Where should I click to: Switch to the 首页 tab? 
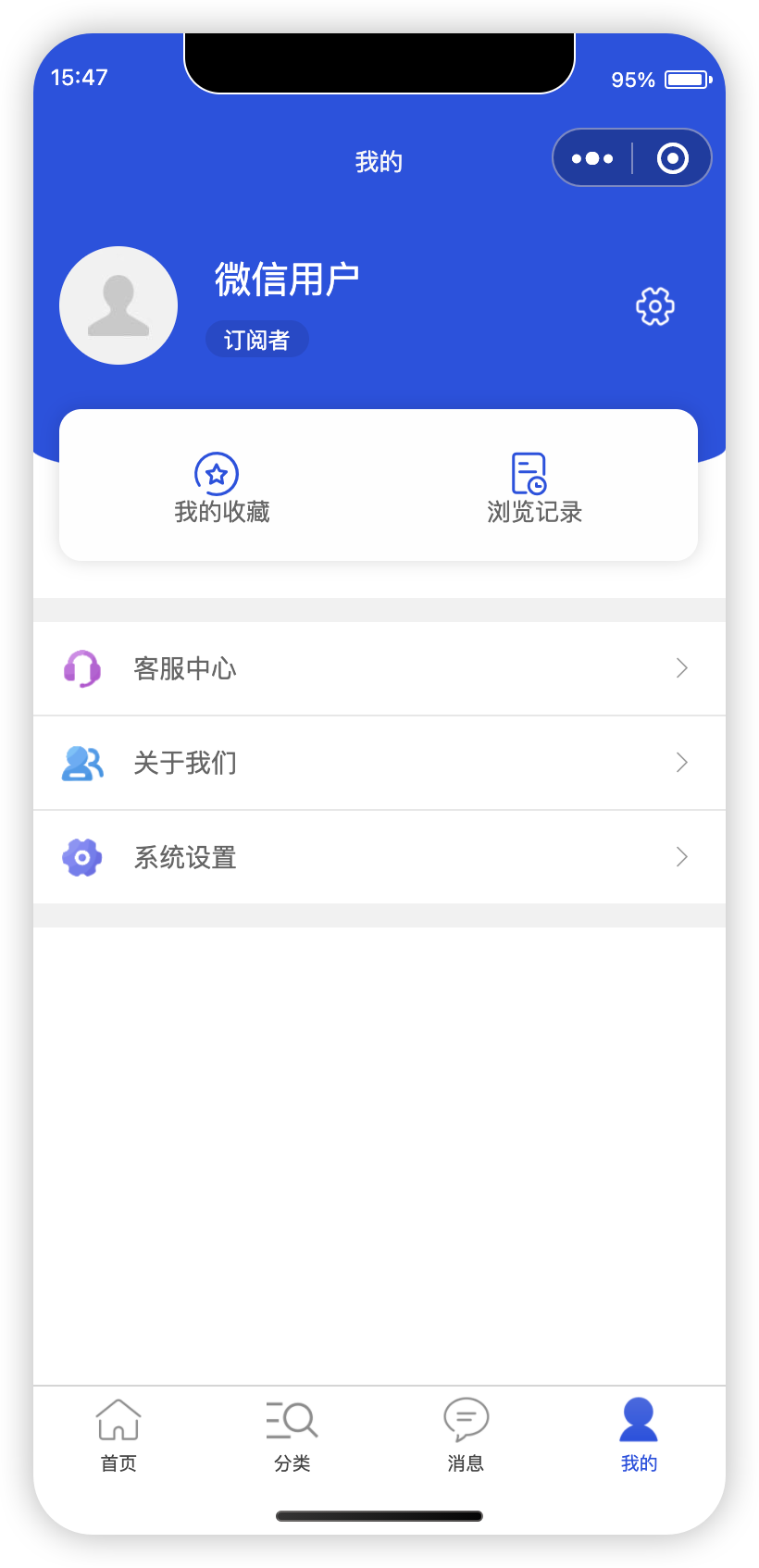(x=118, y=1435)
